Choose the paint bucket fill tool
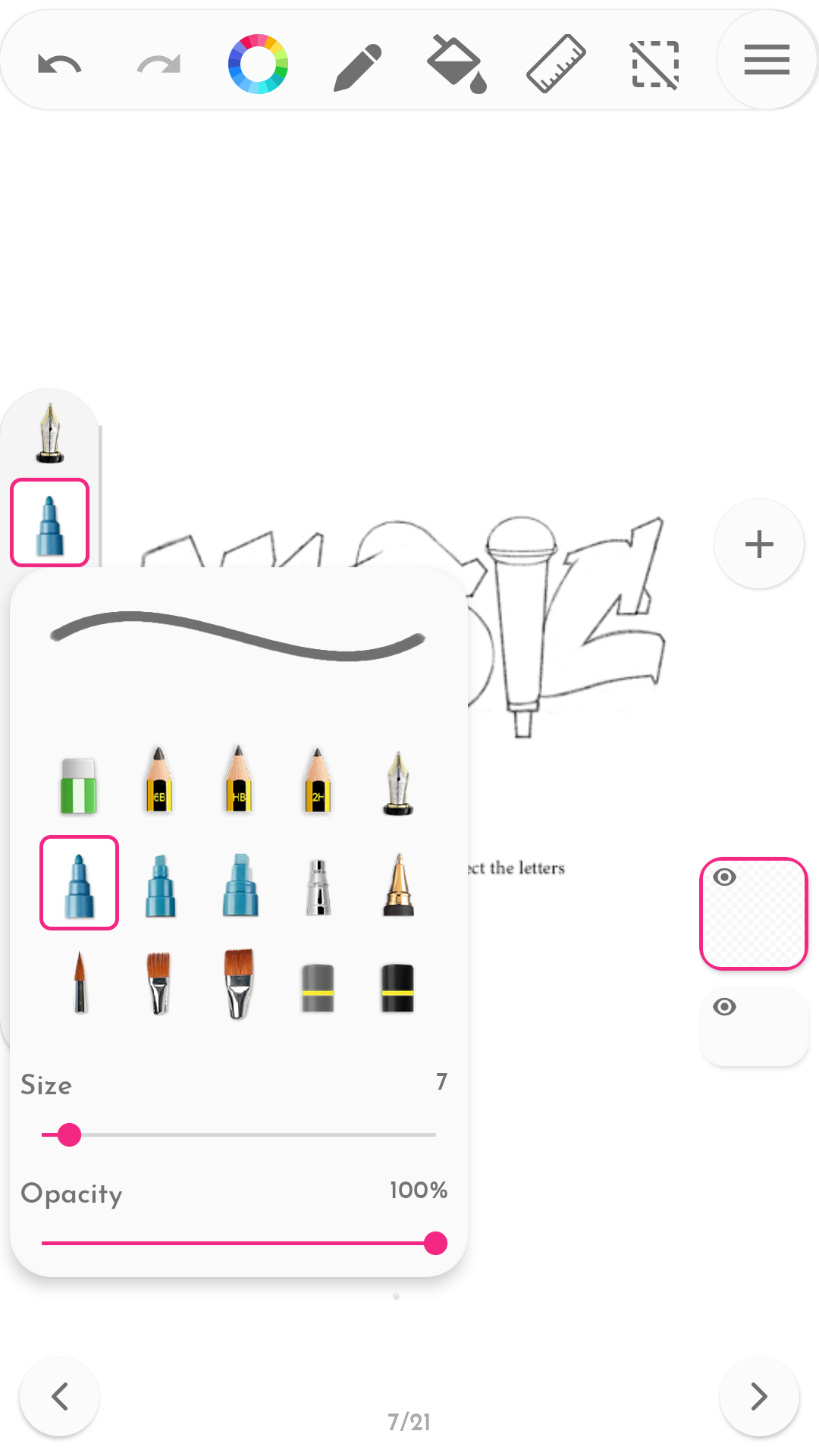Image resolution: width=819 pixels, height=1456 pixels. [456, 64]
